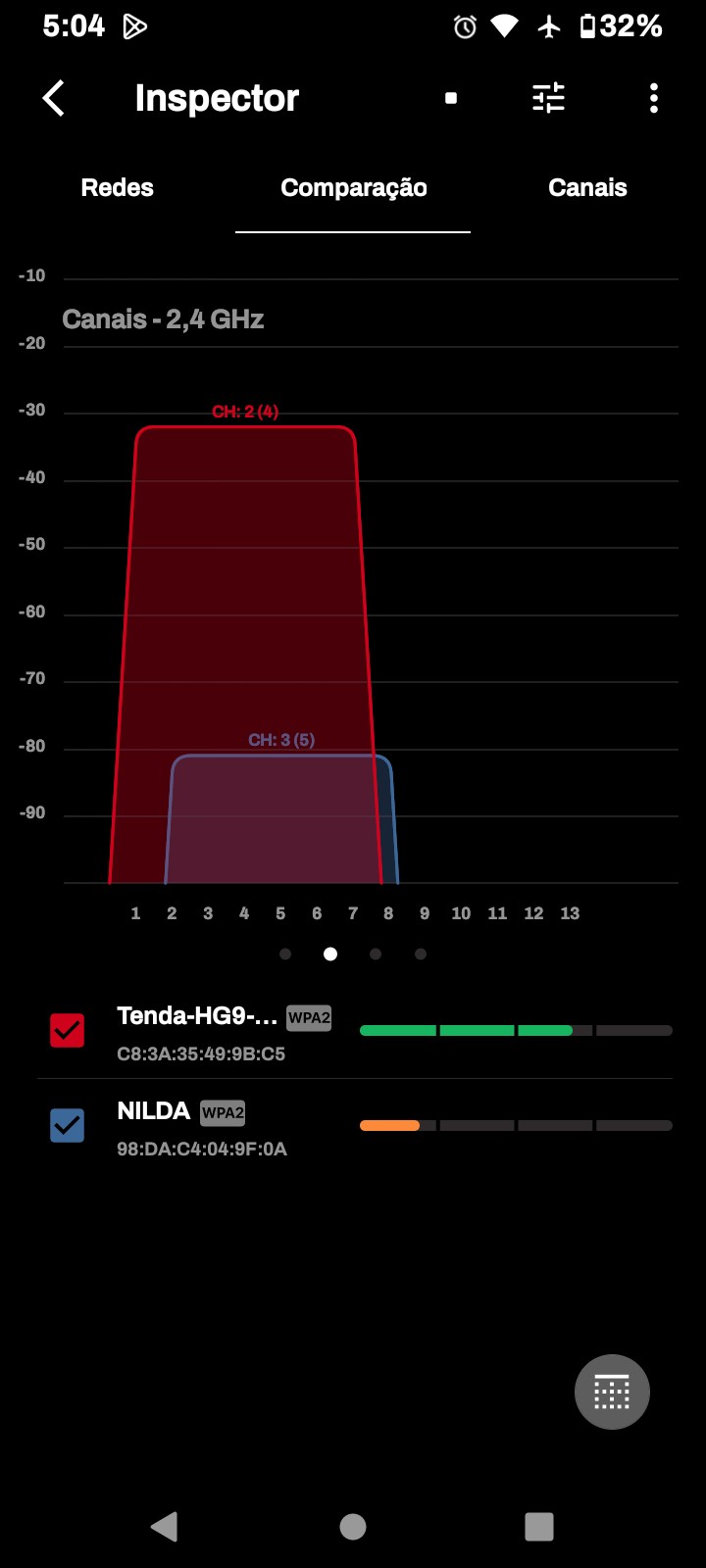This screenshot has width=706, height=1568.
Task: Switch to the Canais tab
Action: (587, 188)
